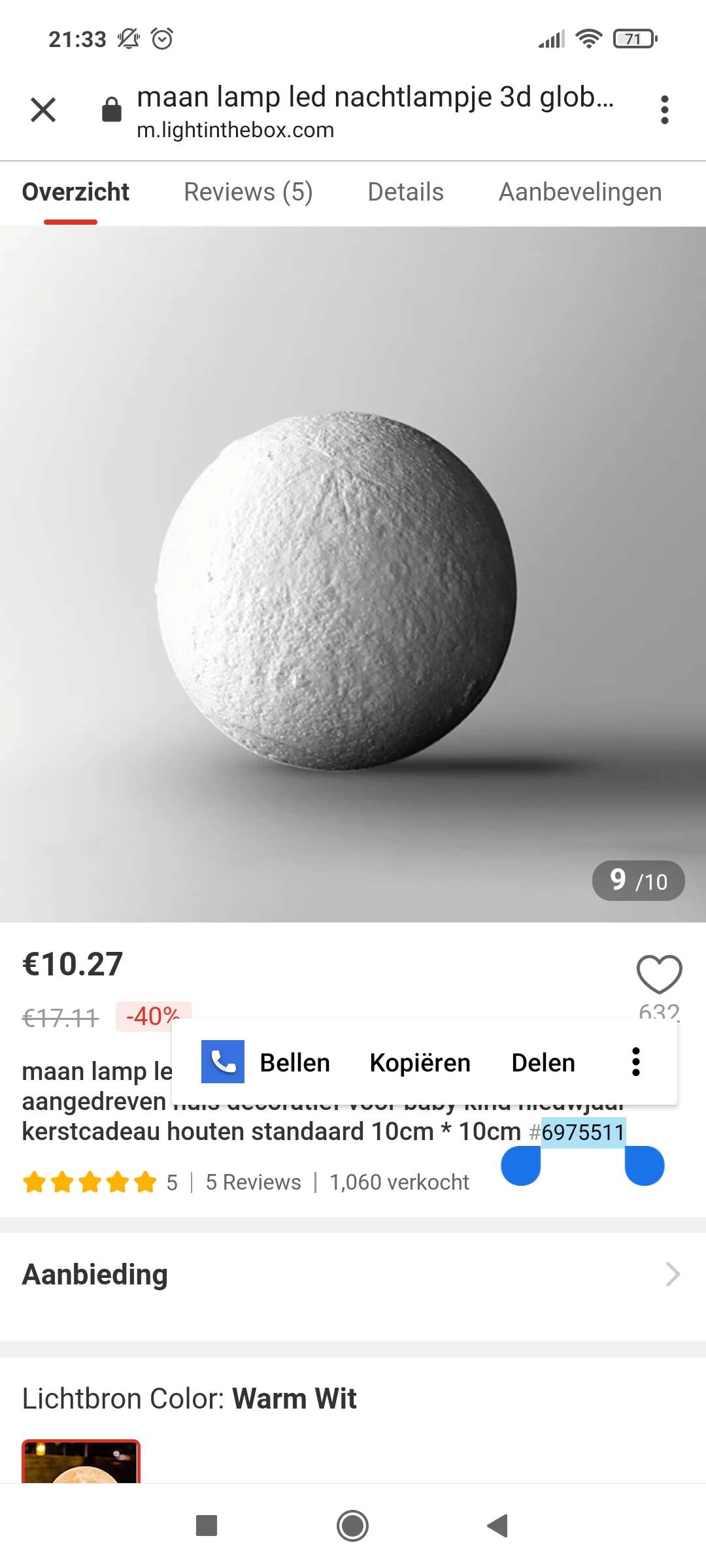Switch to the Details tab
Screen dimensions: 706x1568
(406, 192)
